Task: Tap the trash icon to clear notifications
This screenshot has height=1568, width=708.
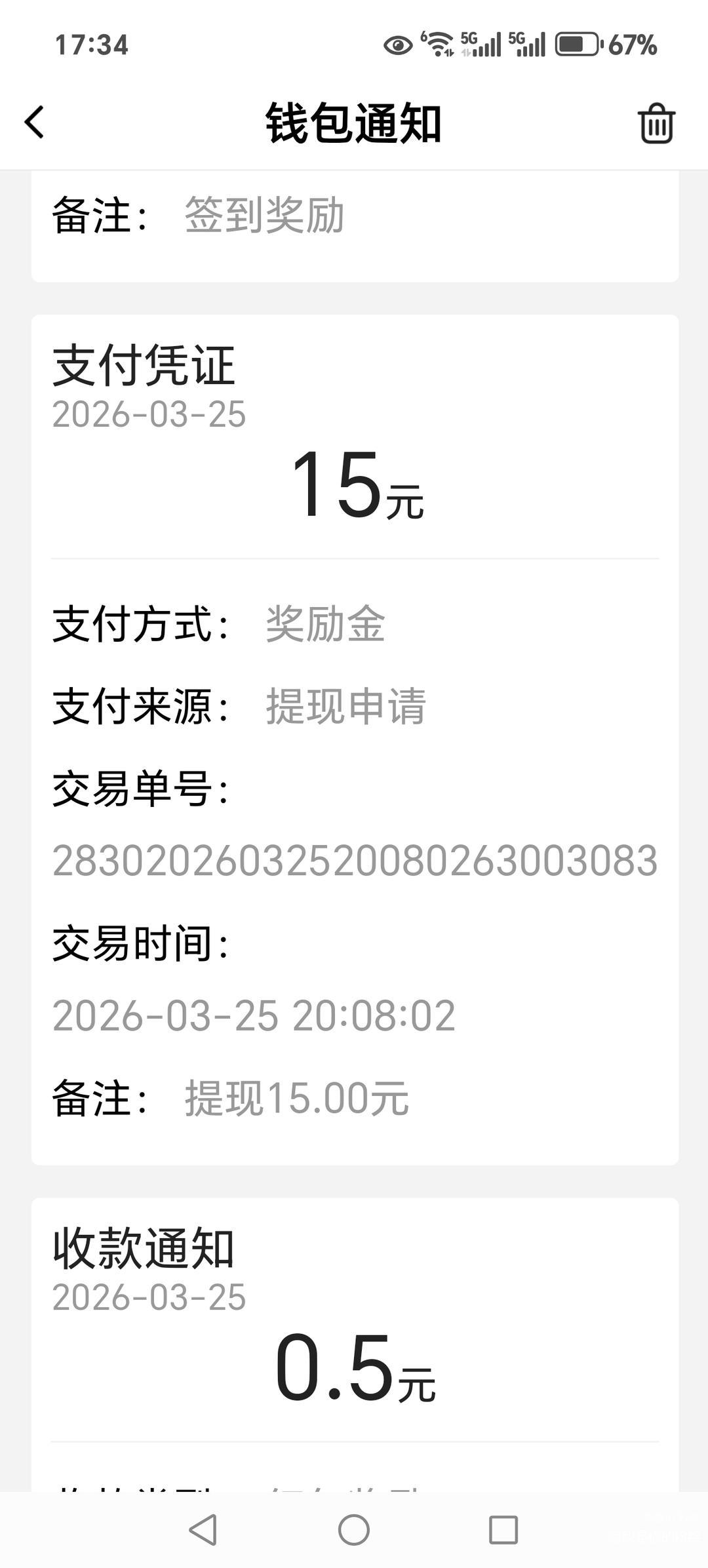Action: tap(656, 123)
